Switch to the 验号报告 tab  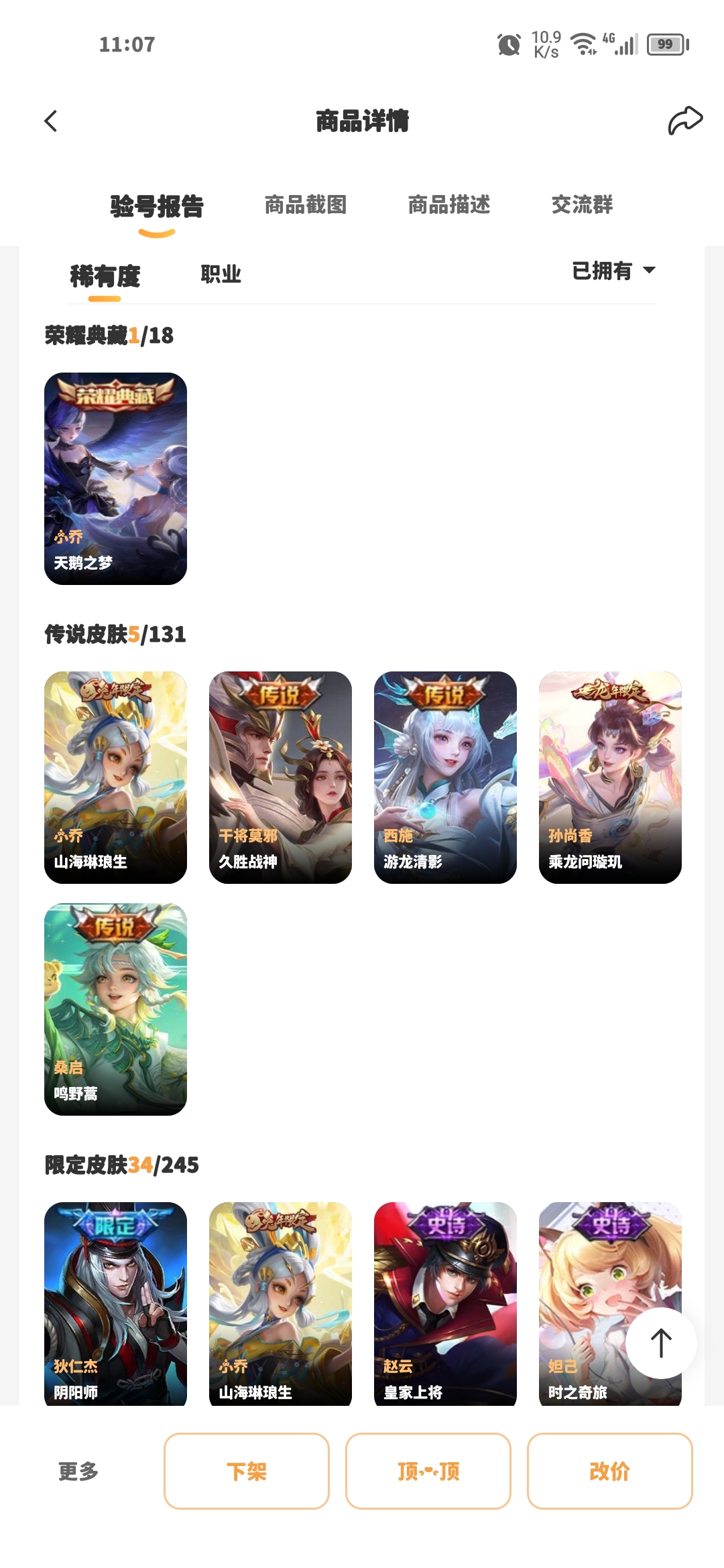click(157, 206)
